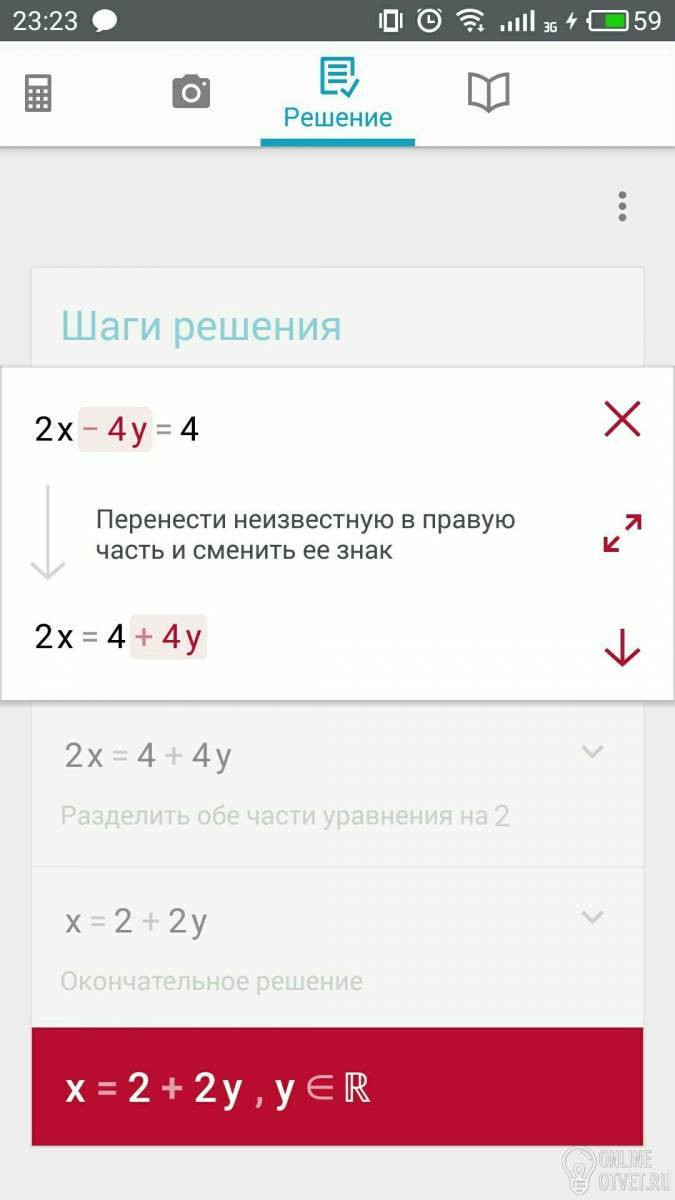The height and width of the screenshot is (1200, 675).
Task: Switch to the calculator tab
Action: tap(38, 94)
